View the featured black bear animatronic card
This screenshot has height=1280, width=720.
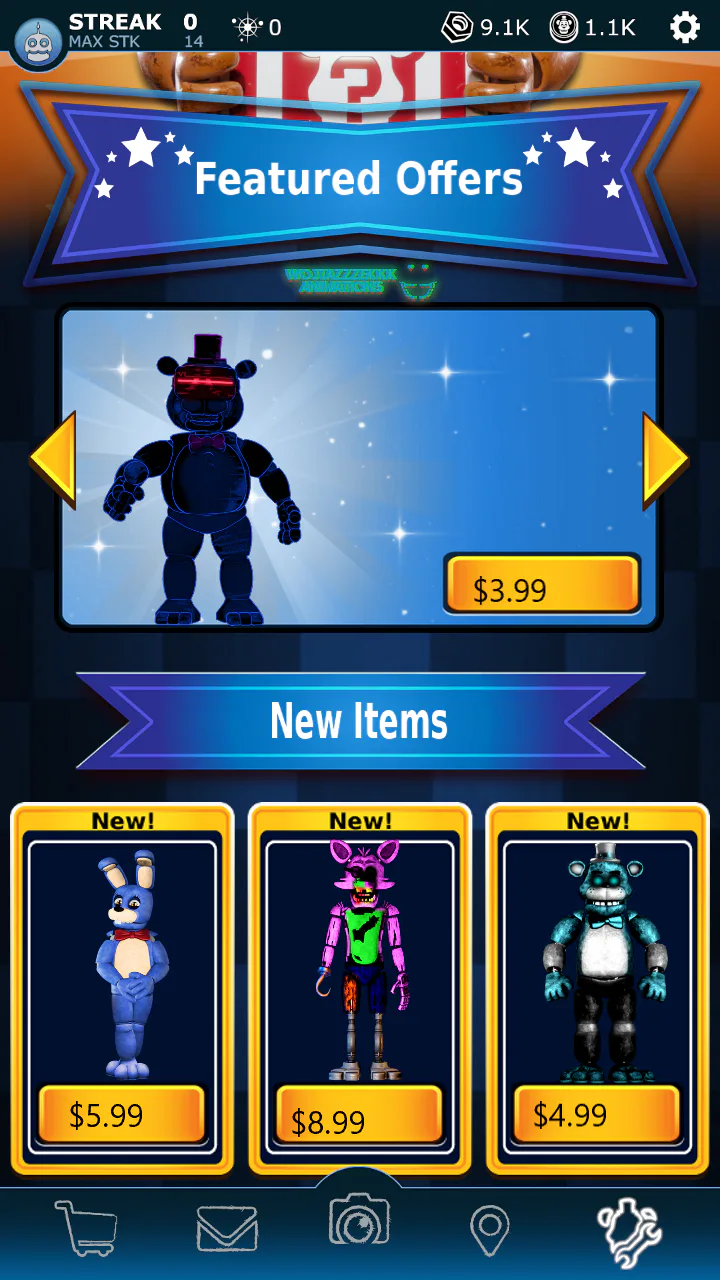[359, 467]
